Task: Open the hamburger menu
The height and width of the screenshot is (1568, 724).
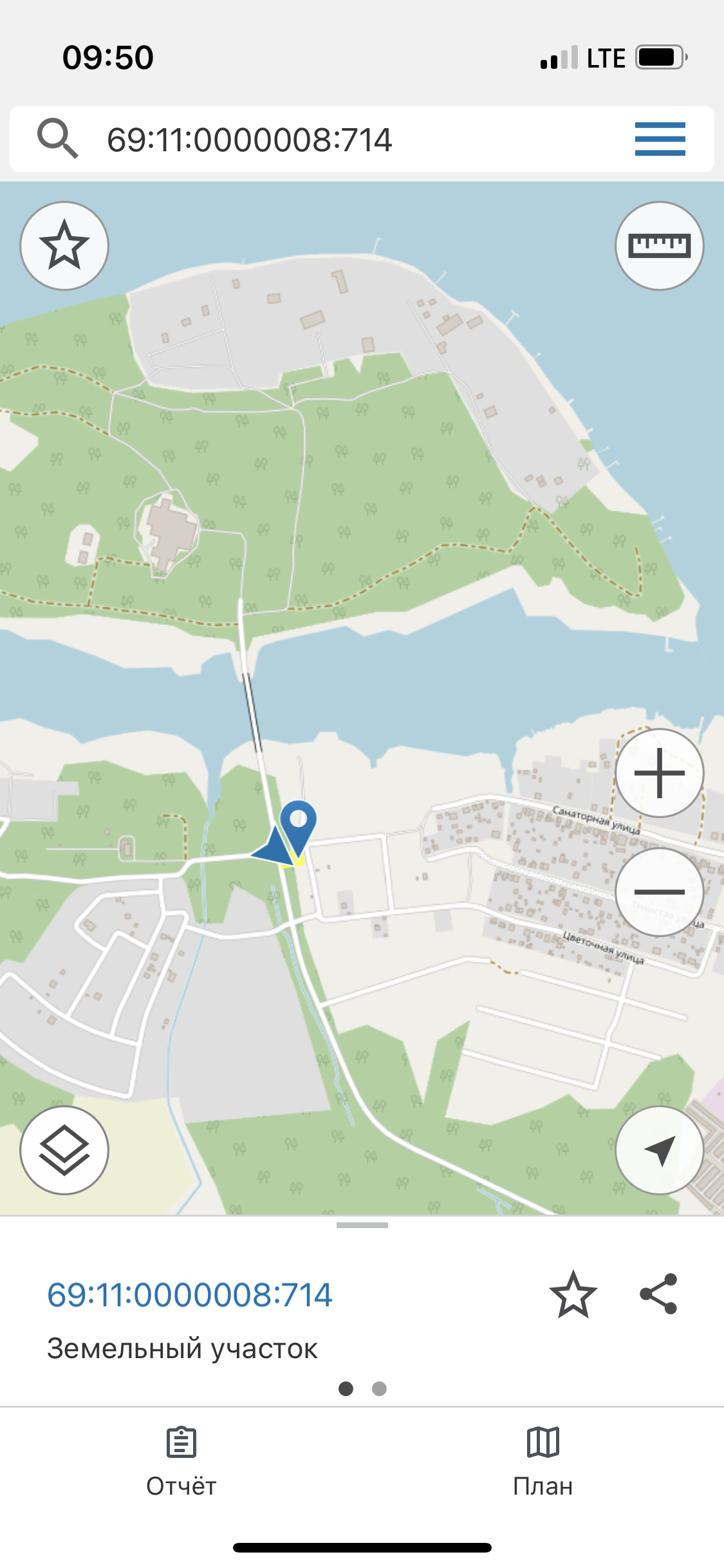Action: click(660, 139)
